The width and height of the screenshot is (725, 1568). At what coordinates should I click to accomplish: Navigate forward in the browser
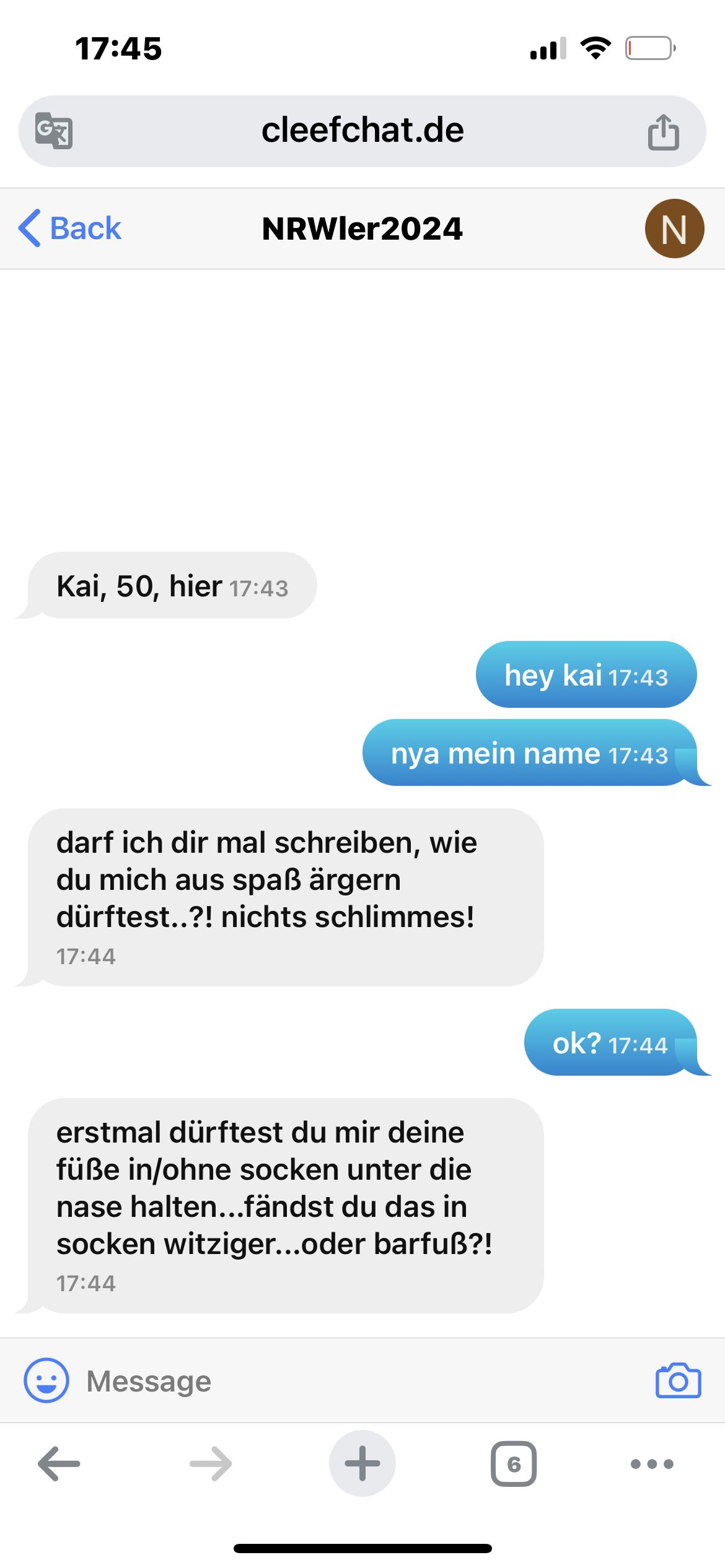[x=211, y=1464]
